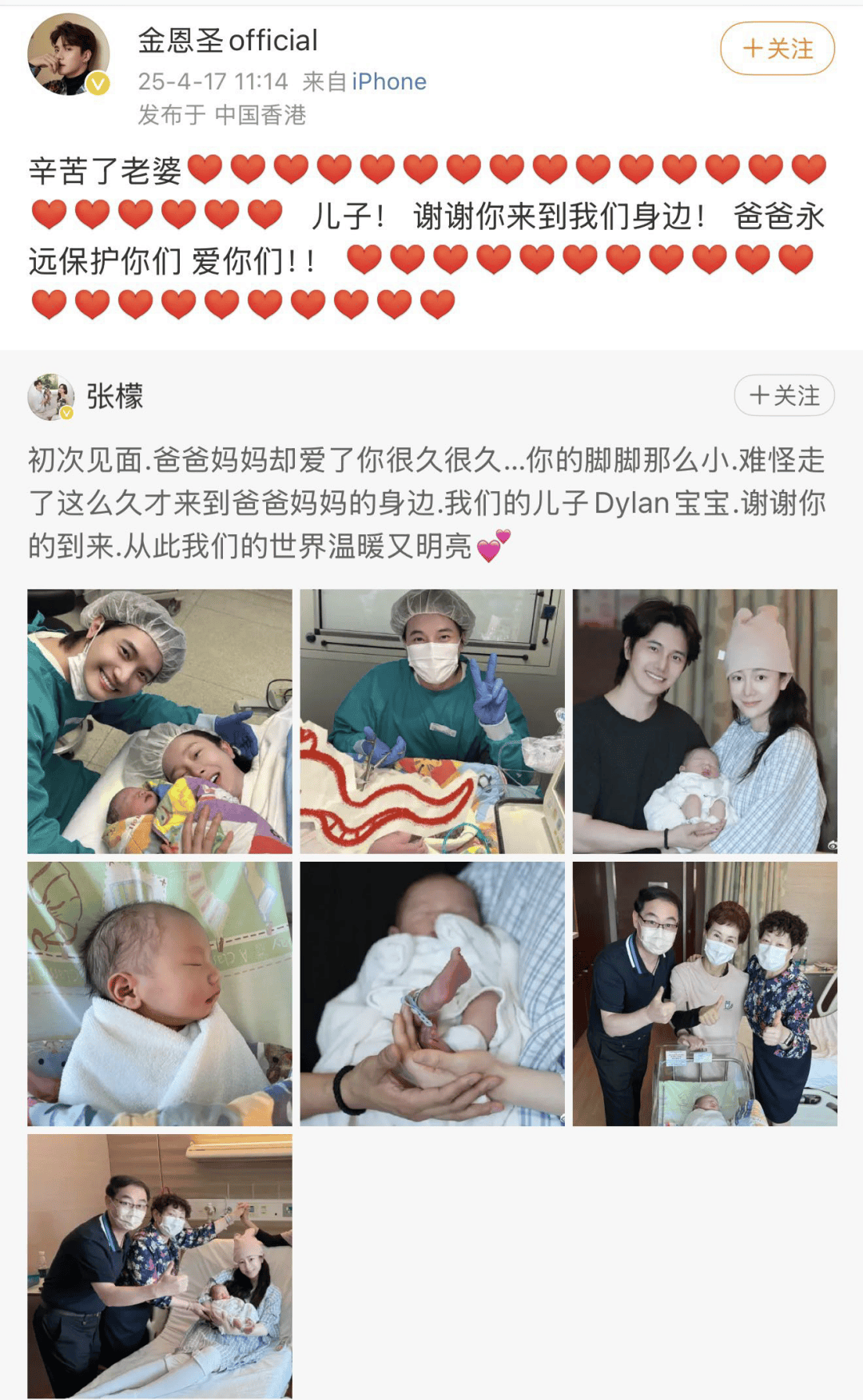This screenshot has height=1400, width=863.
Task: Open the delivery room selfie photo
Action: pos(160,721)
